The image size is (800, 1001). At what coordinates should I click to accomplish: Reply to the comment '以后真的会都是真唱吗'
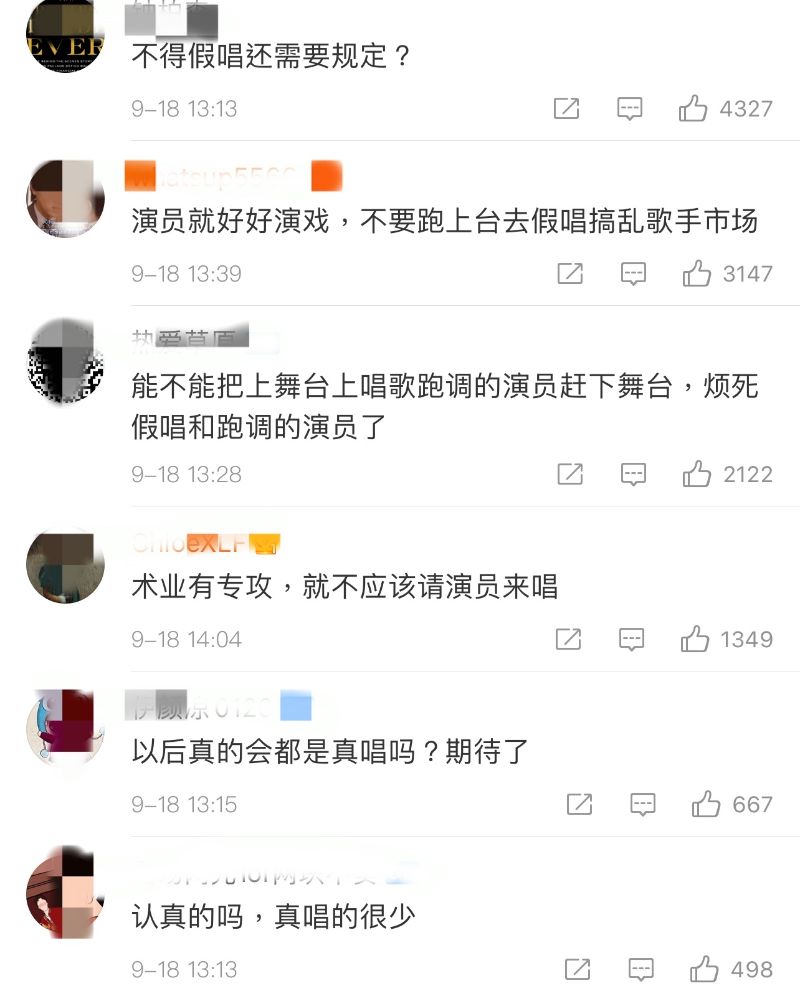click(642, 804)
